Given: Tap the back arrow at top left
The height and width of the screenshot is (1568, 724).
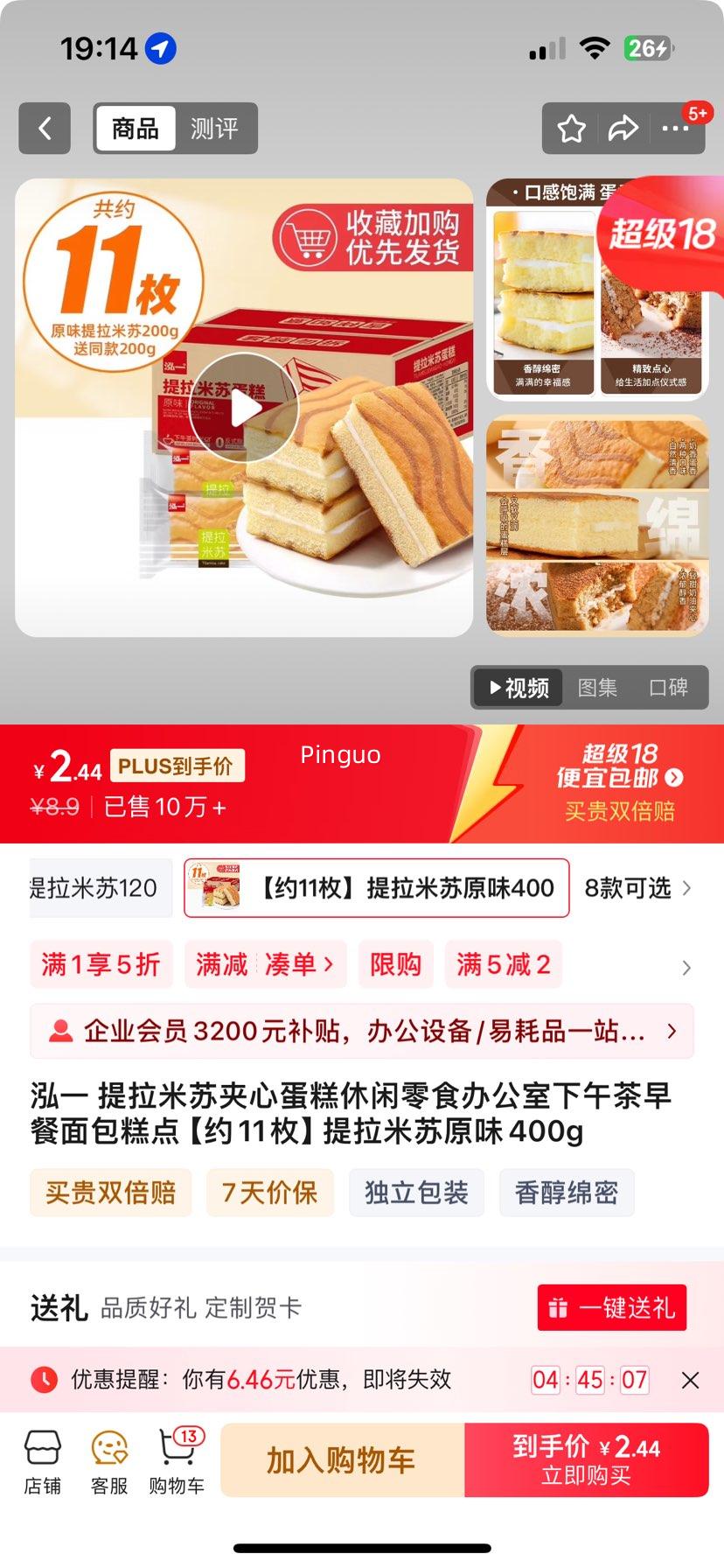Looking at the screenshot, I should (x=44, y=128).
